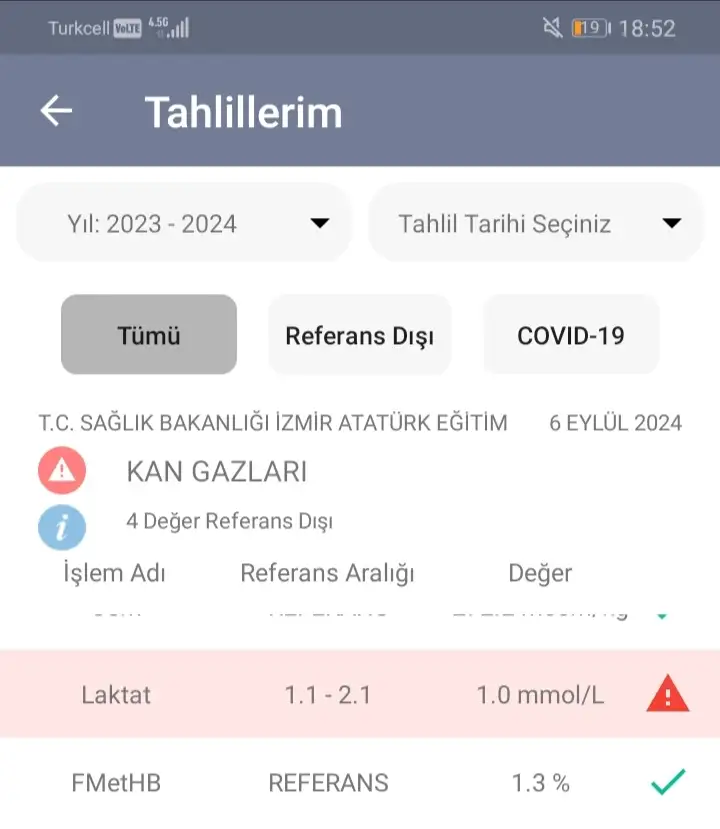Select the Tümü filter
Image resolution: width=720 pixels, height=829 pixels.
point(149,335)
